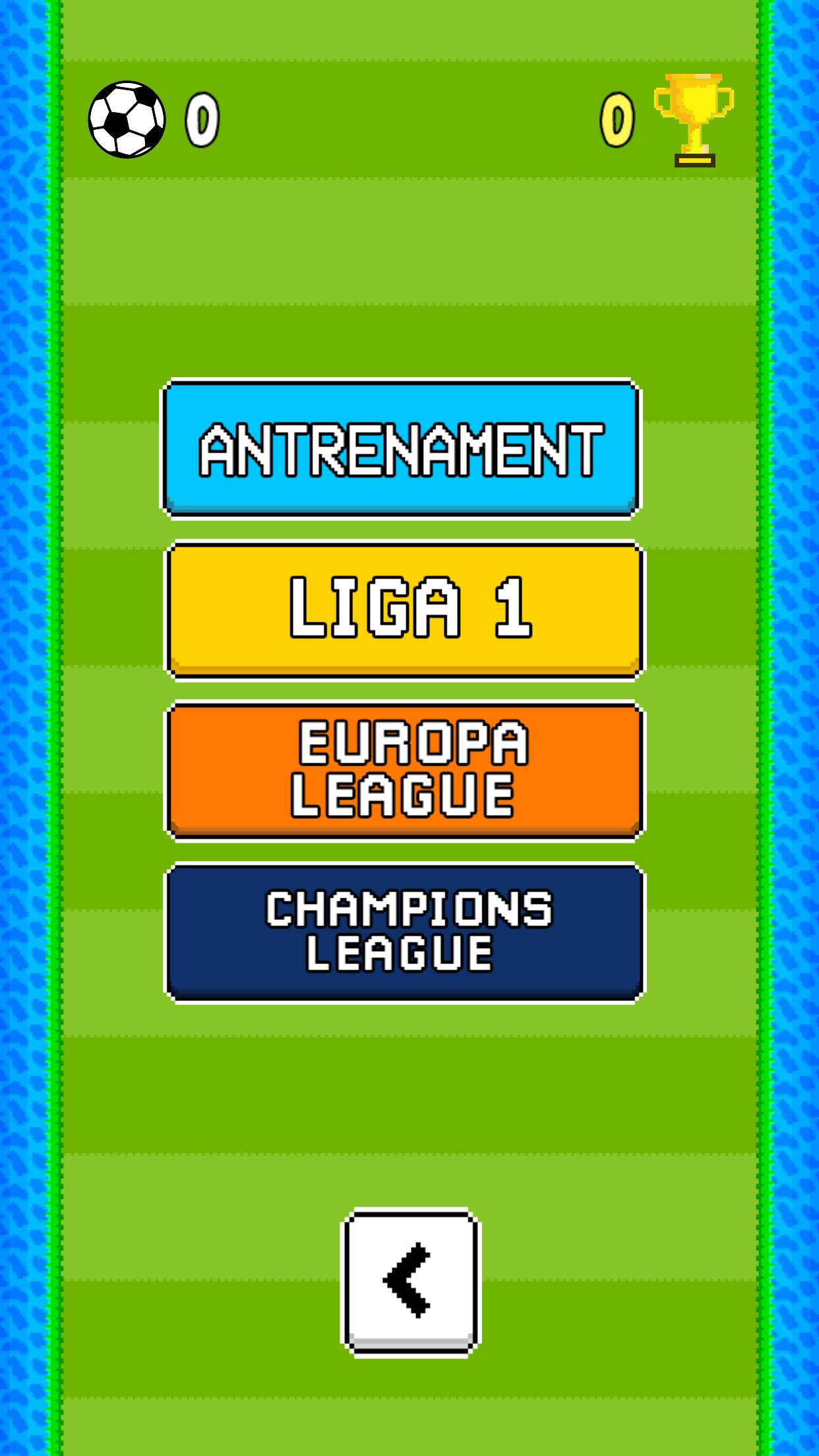Open the Champions League mode

[404, 932]
